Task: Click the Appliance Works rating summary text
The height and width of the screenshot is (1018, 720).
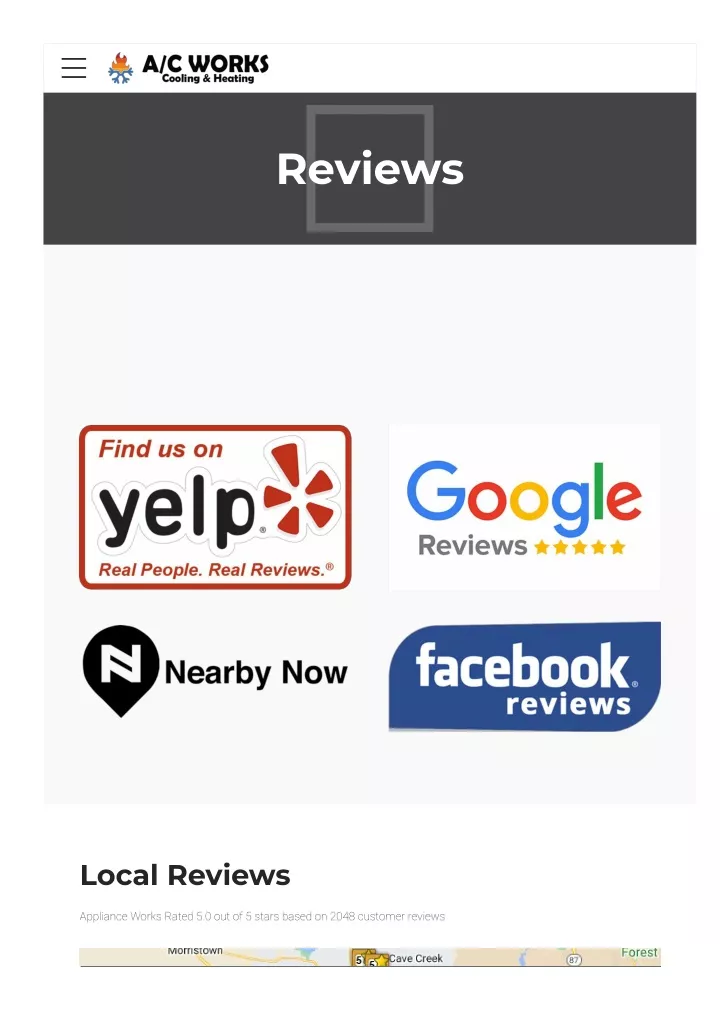Action: [262, 916]
